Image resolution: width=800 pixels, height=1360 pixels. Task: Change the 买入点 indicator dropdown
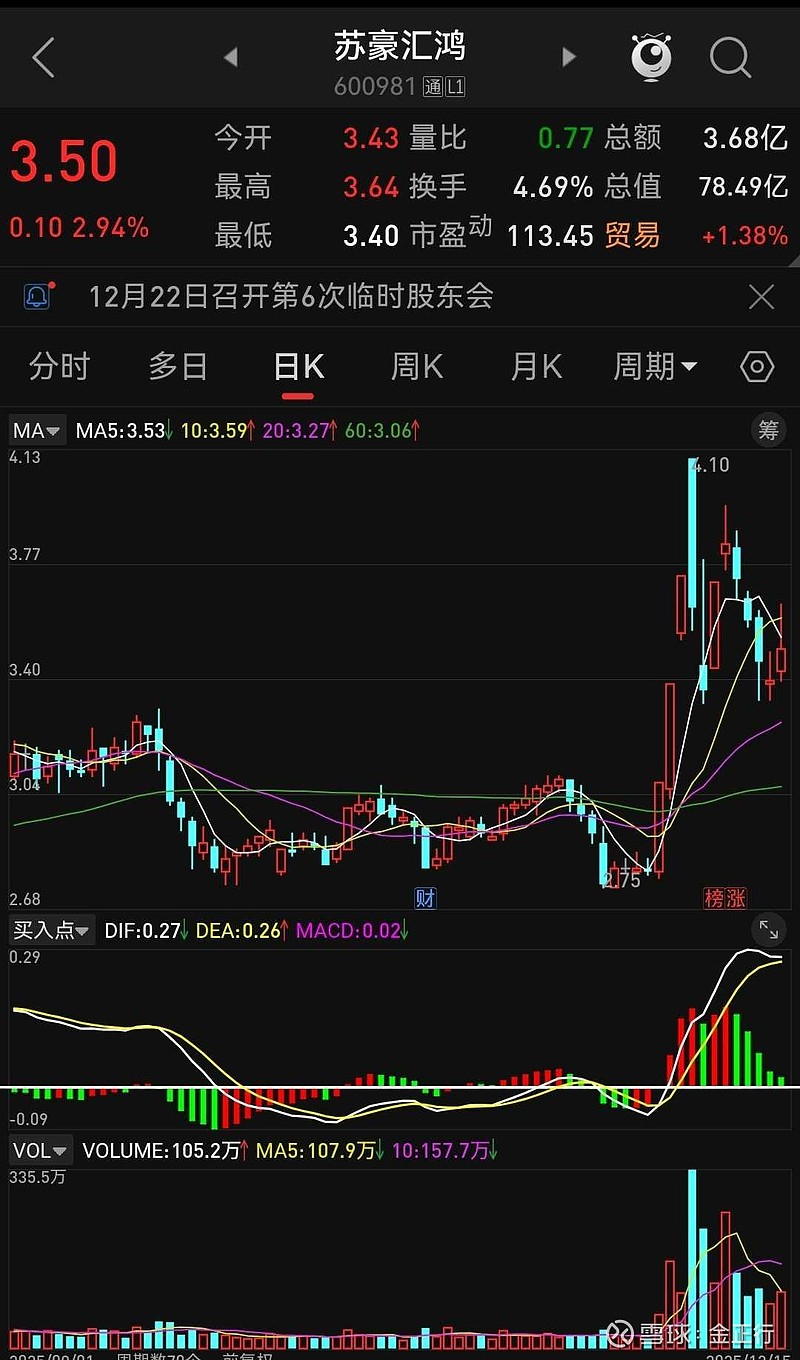pos(52,930)
